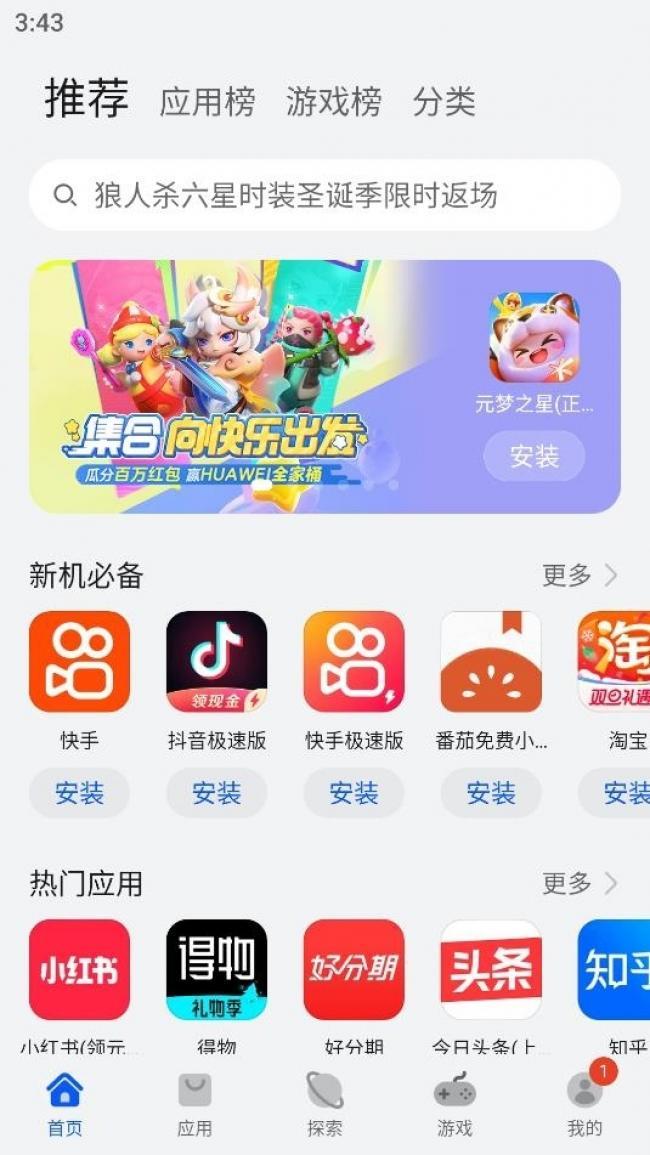Install 番茄免费小说 app
Image resolution: width=650 pixels, height=1155 pixels.
[x=491, y=794]
